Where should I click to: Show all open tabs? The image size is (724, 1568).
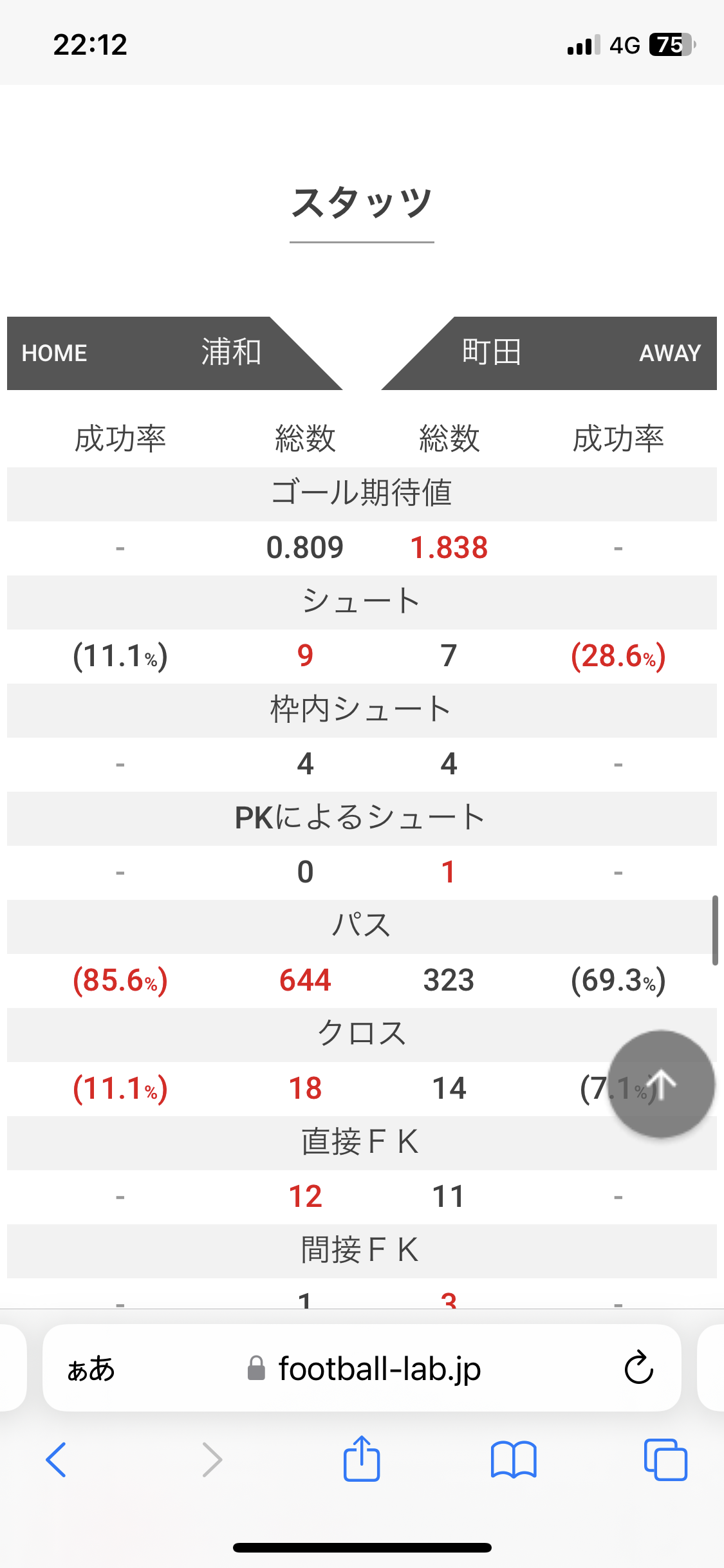[x=665, y=1460]
